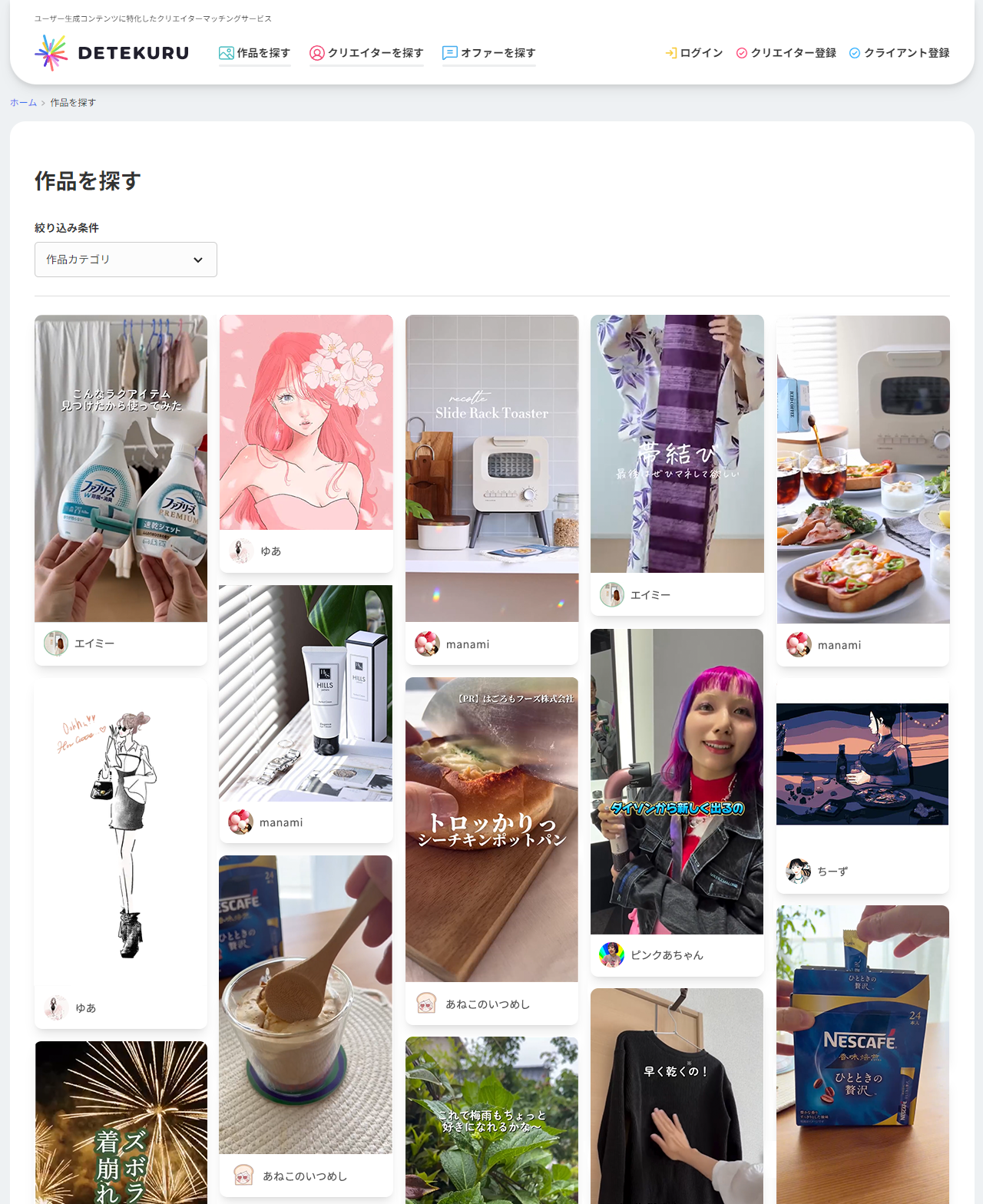Go to 作品を探す in the navigation

(255, 53)
